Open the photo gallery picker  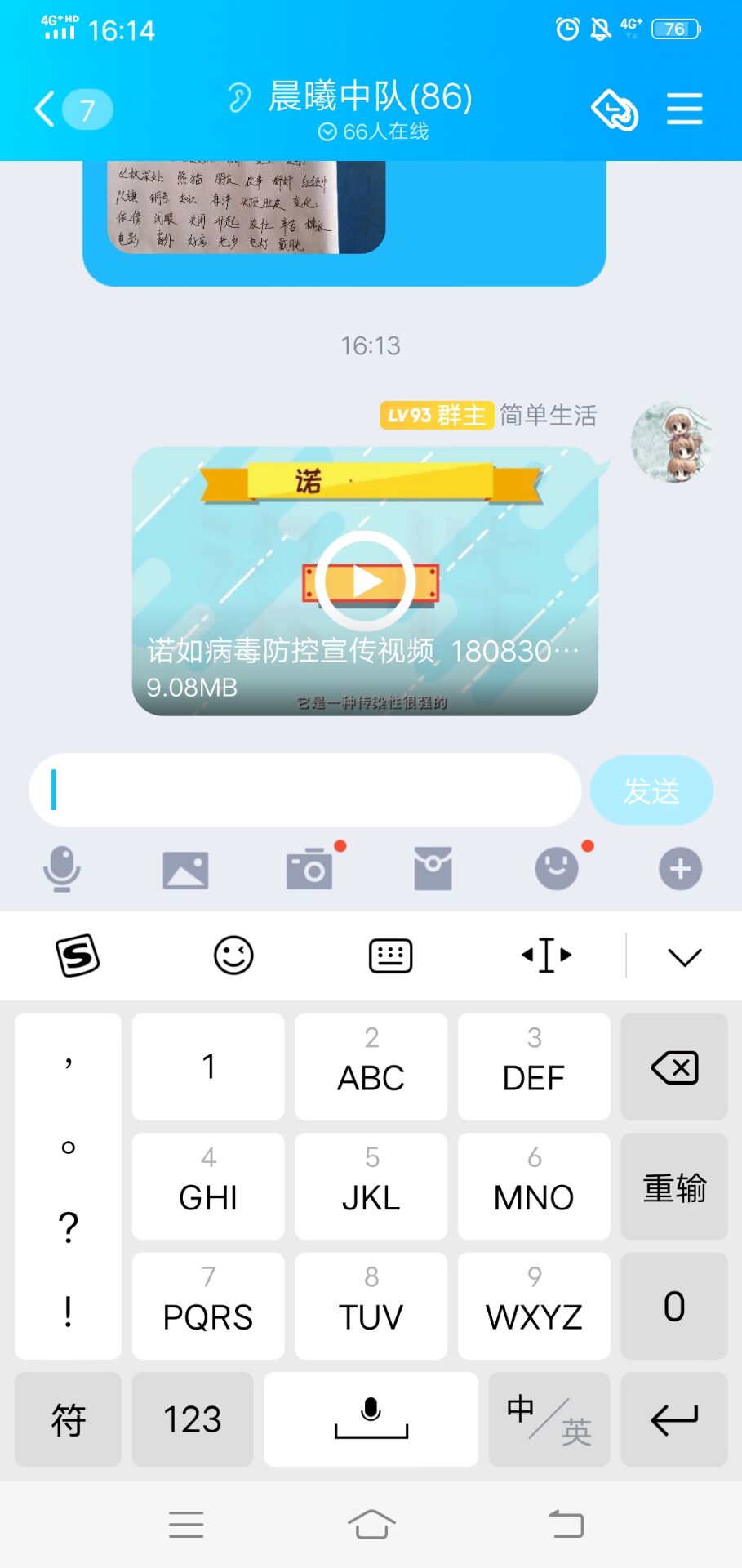point(185,870)
